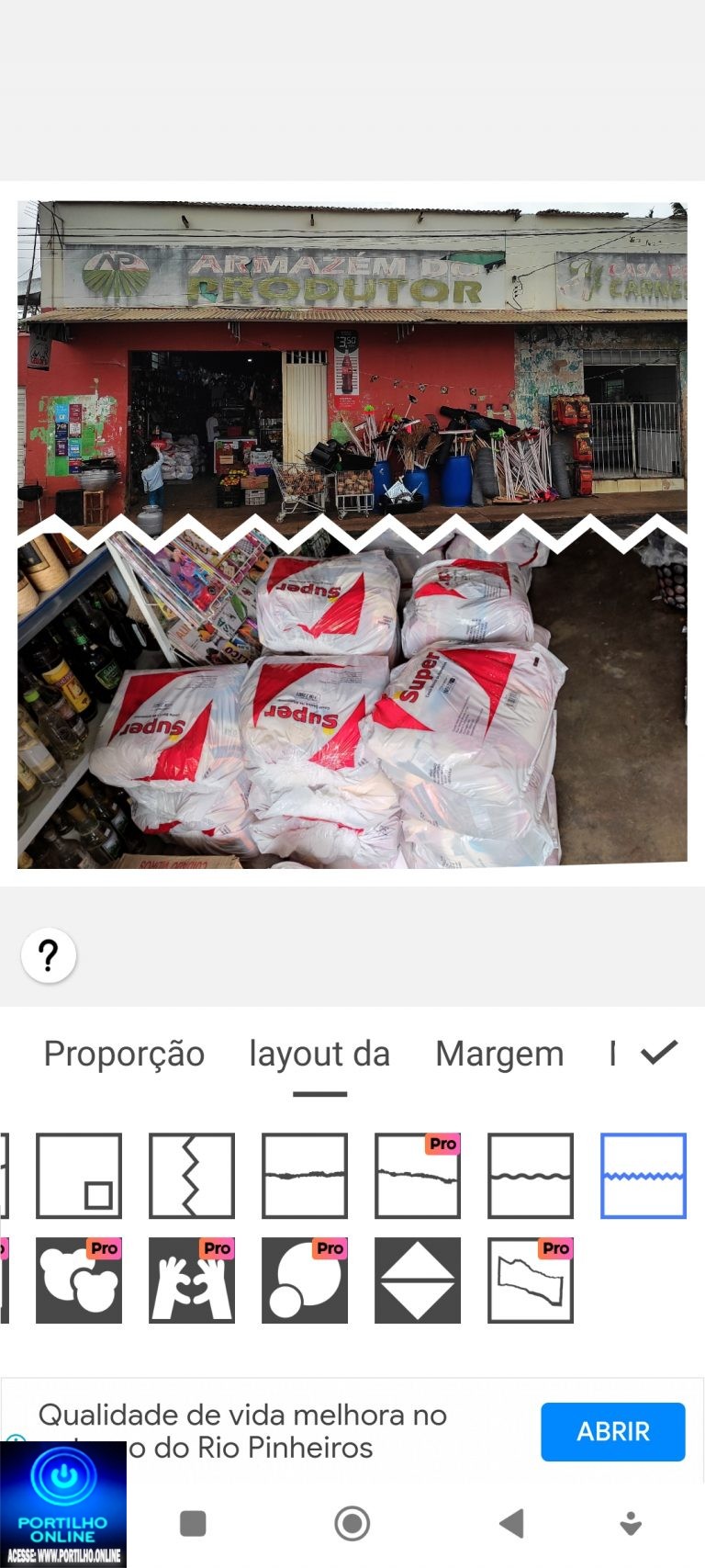Viewport: 705px width, 1568px height.
Task: Select the storefront photo in the collage
Action: pyautogui.click(x=352, y=367)
